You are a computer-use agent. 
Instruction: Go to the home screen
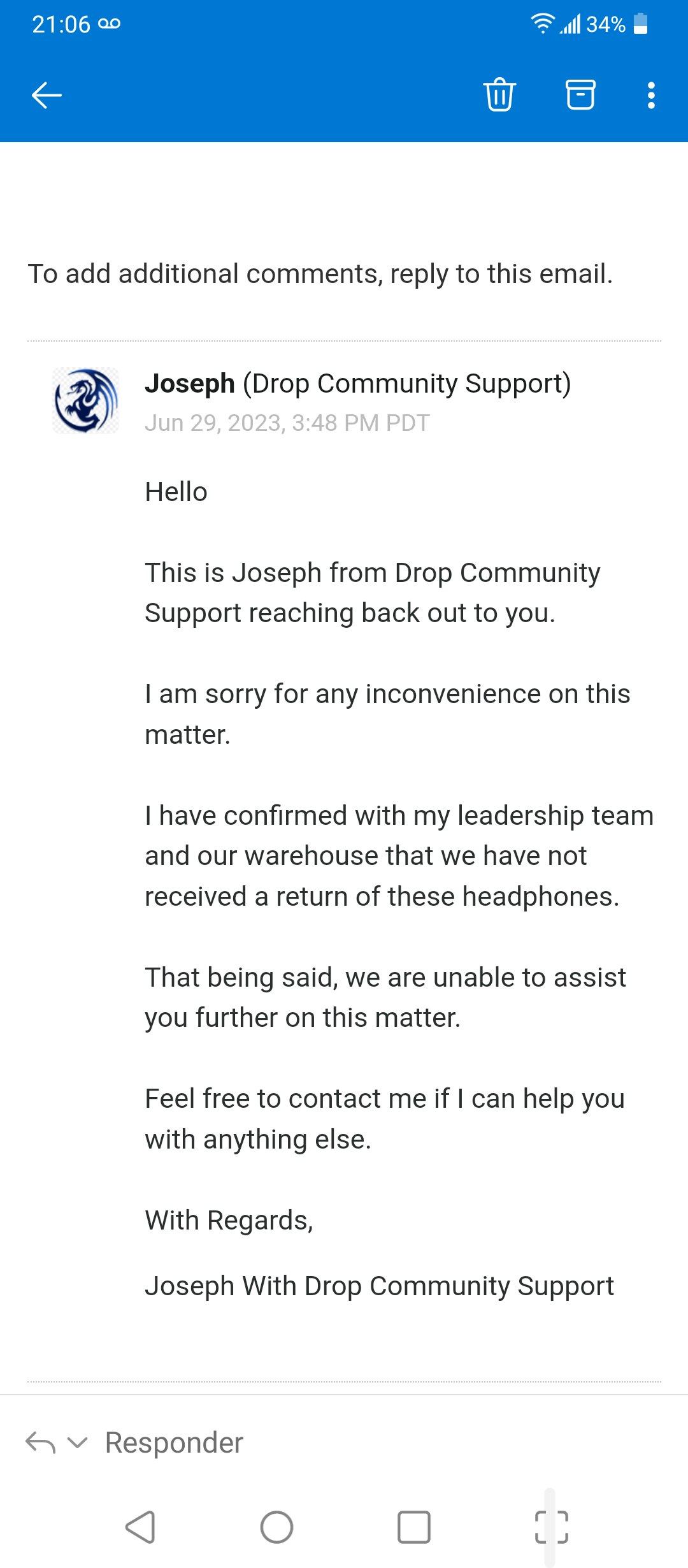pyautogui.click(x=276, y=1527)
